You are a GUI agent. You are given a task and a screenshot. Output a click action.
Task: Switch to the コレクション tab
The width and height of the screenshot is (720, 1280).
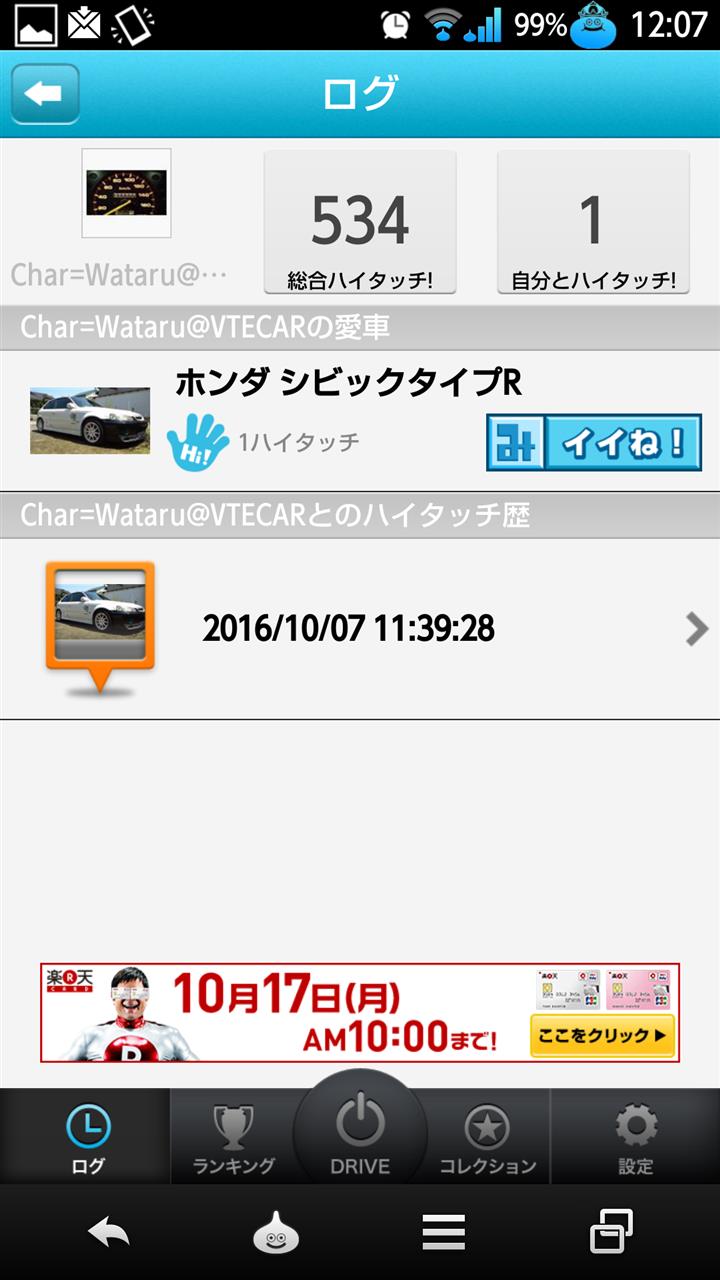click(488, 1137)
